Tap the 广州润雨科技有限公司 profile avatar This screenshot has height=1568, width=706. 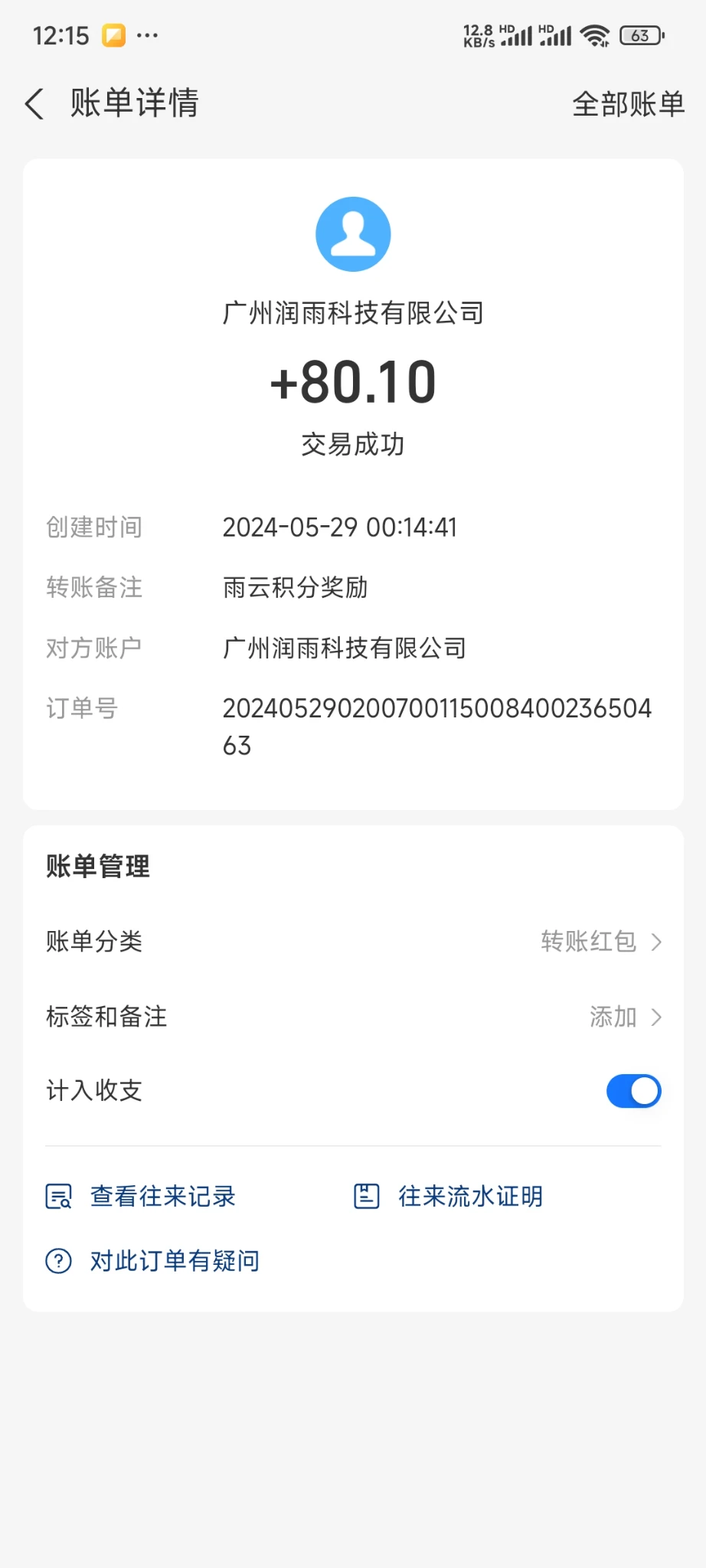tap(353, 234)
